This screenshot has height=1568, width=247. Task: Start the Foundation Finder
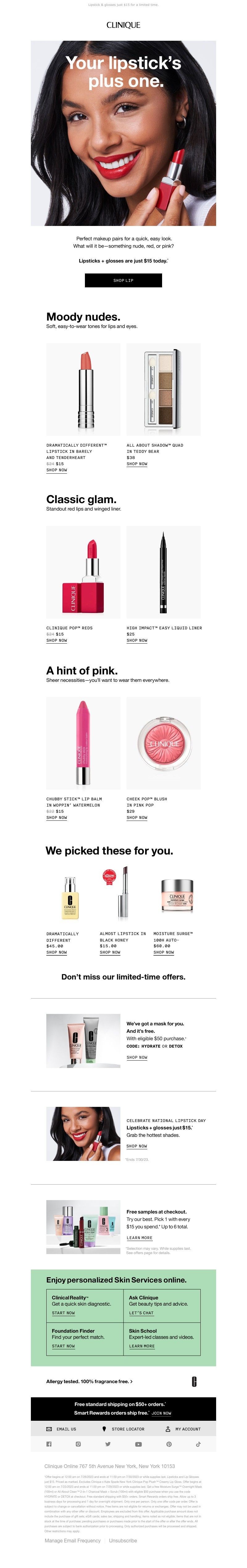click(x=63, y=1346)
